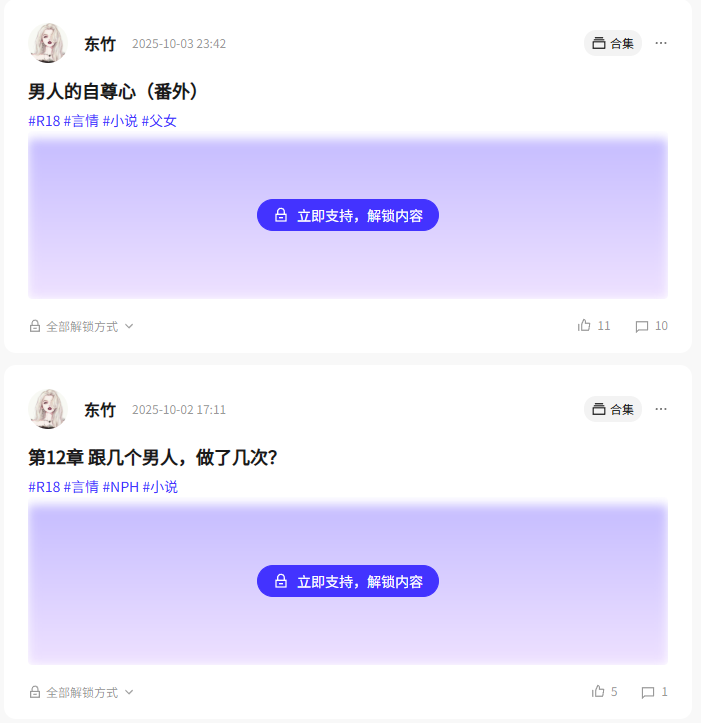Unlock content of 第12章 post

tap(347, 581)
